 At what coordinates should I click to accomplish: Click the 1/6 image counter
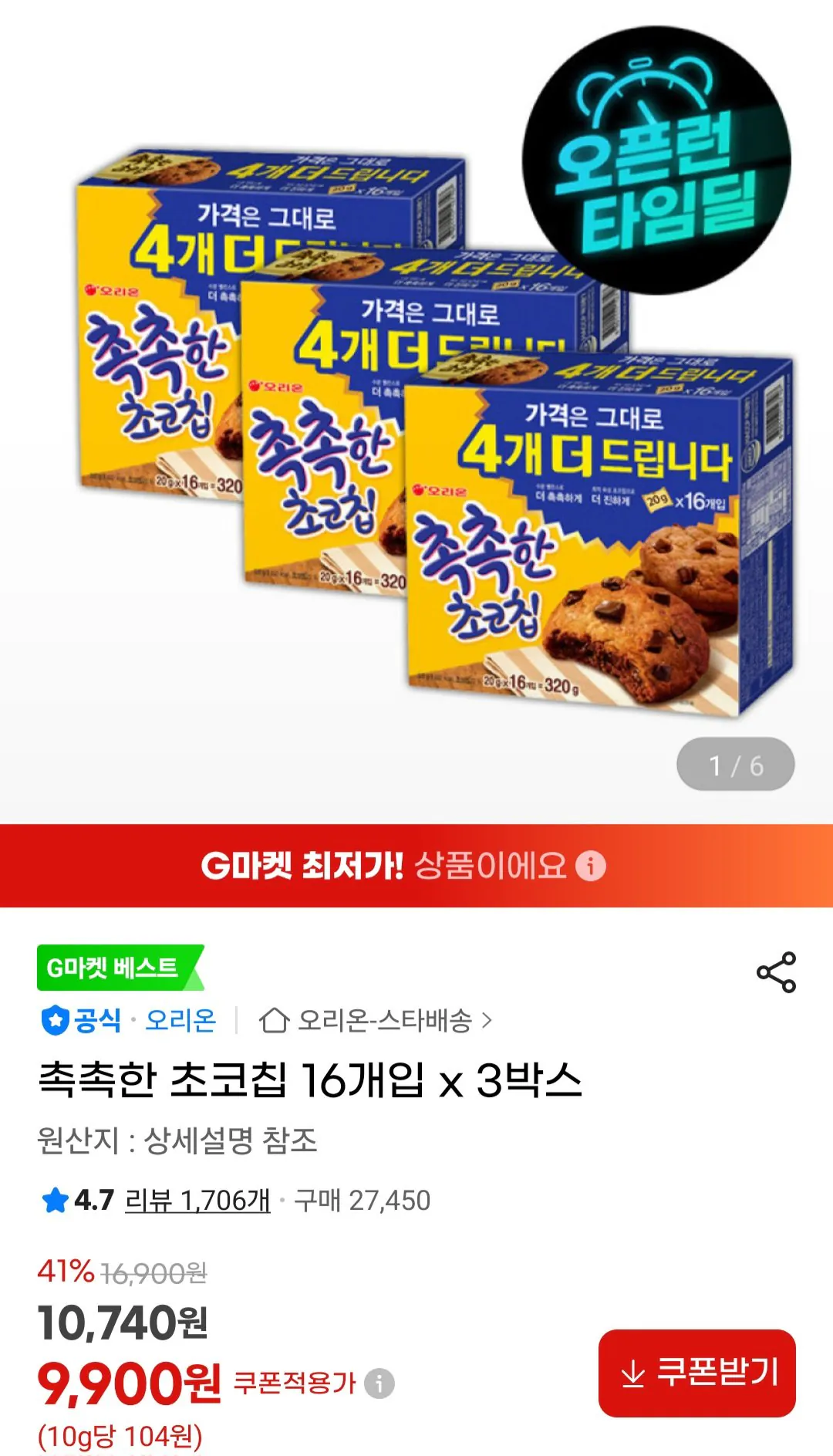pyautogui.click(x=734, y=762)
